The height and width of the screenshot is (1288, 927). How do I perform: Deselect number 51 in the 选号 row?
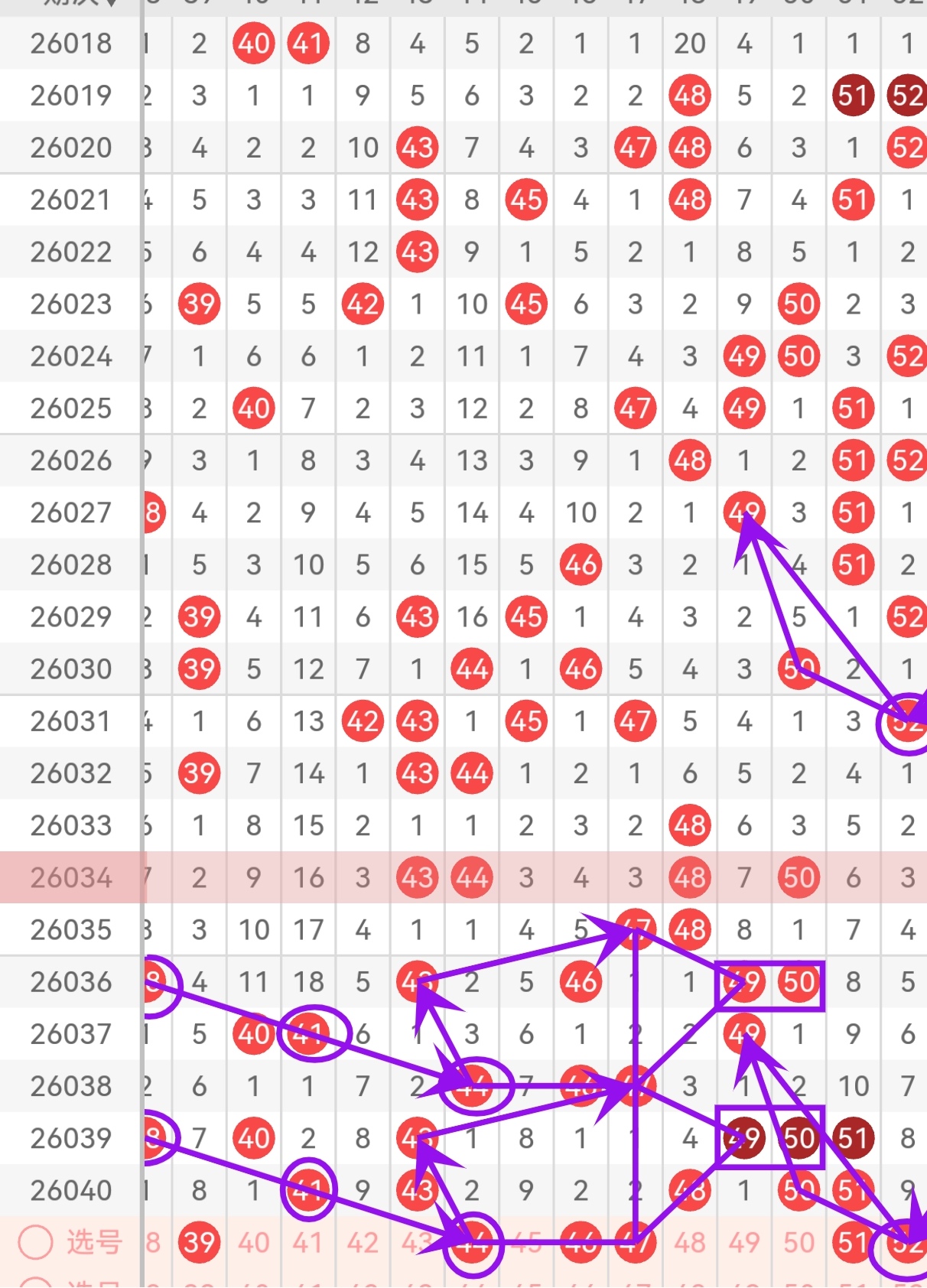pos(853,1242)
